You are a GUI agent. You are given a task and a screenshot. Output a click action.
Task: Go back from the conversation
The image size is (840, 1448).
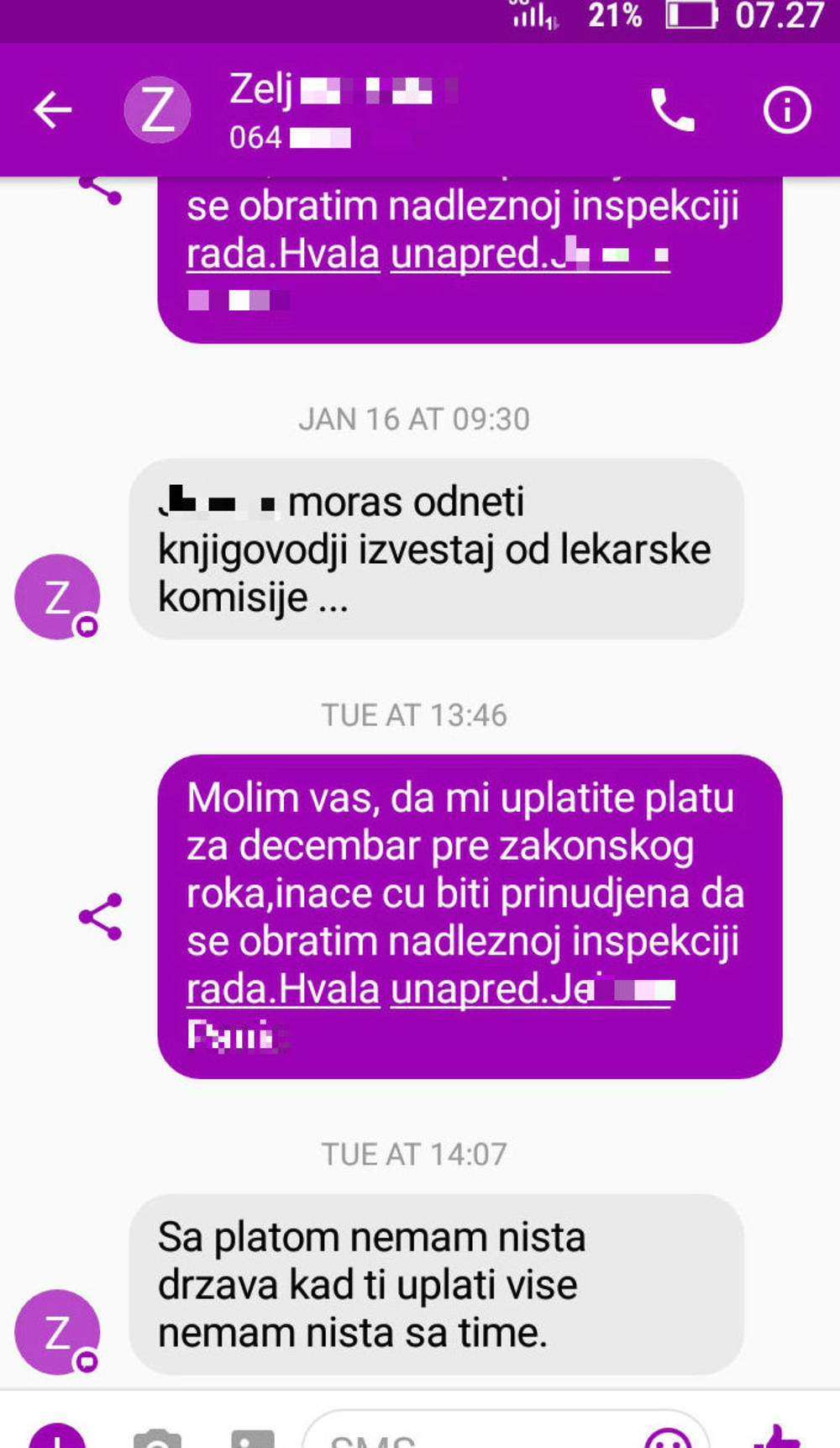52,110
